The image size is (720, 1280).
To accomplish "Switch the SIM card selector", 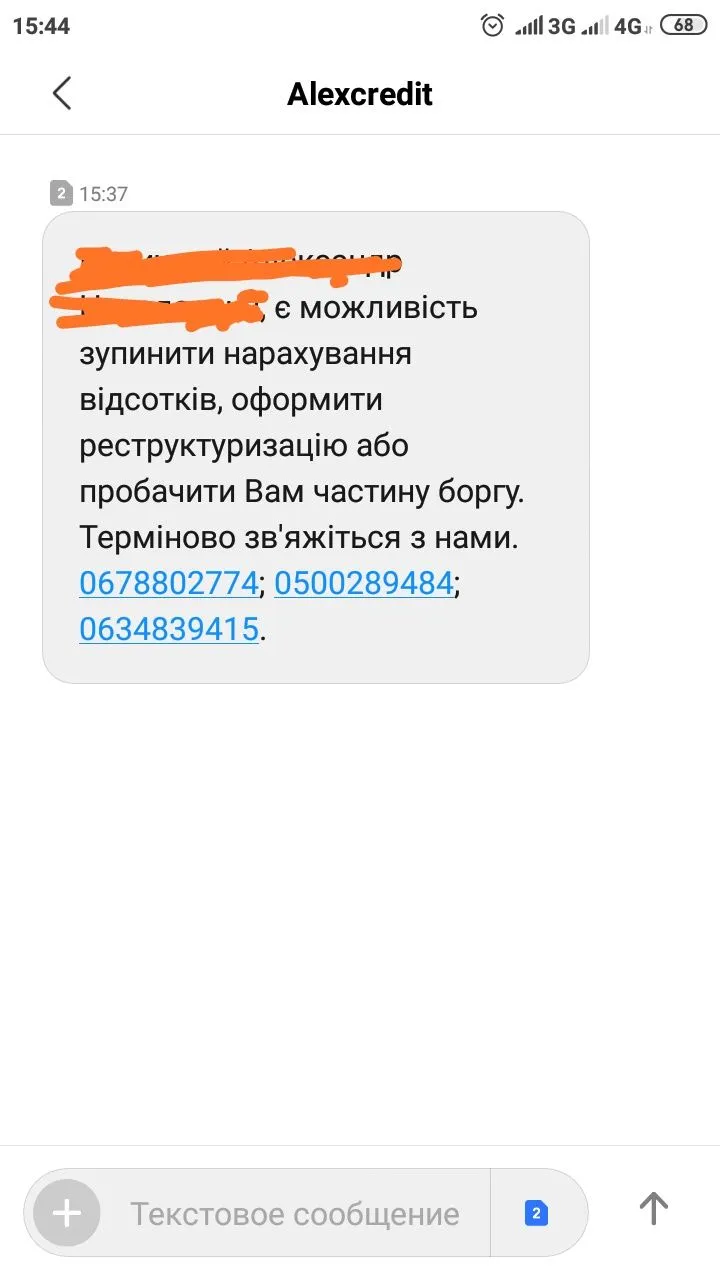I will [x=536, y=1213].
